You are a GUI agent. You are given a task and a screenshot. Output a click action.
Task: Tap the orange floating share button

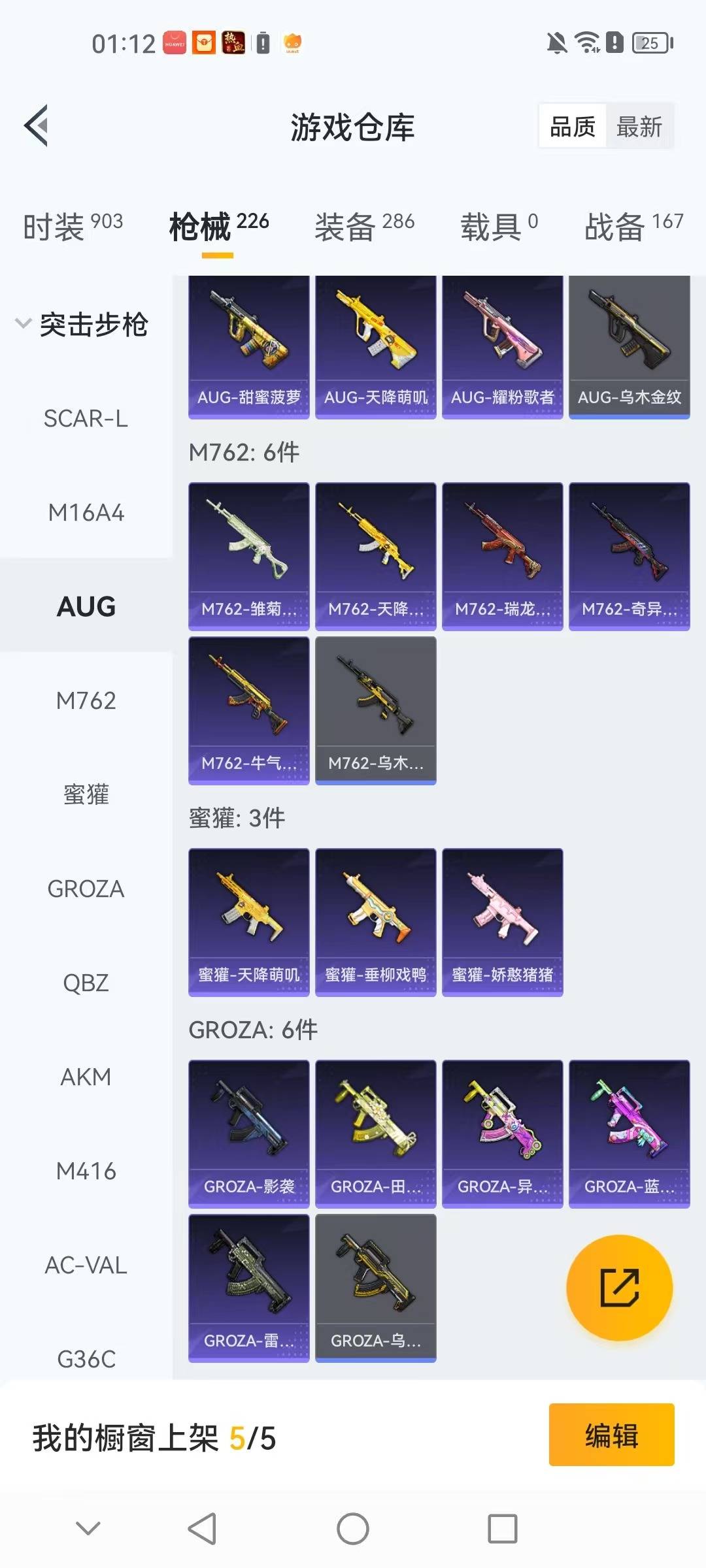[619, 1288]
